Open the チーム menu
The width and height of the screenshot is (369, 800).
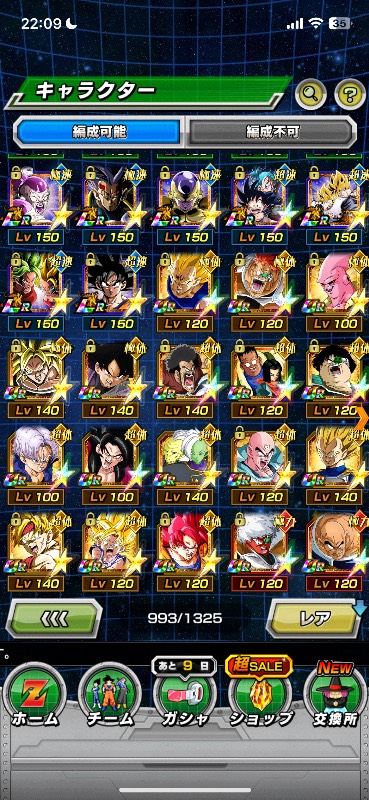[x=110, y=696]
